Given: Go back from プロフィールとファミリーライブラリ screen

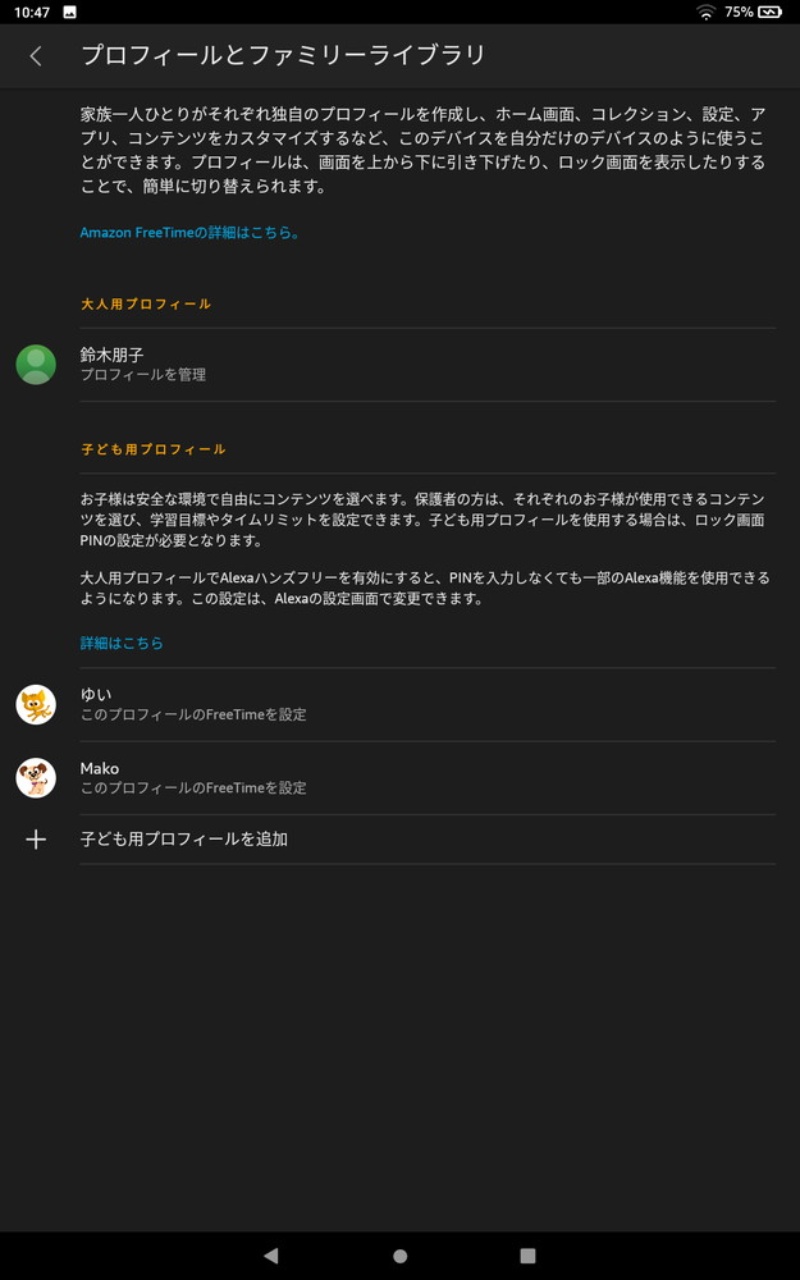Looking at the screenshot, I should (36, 56).
